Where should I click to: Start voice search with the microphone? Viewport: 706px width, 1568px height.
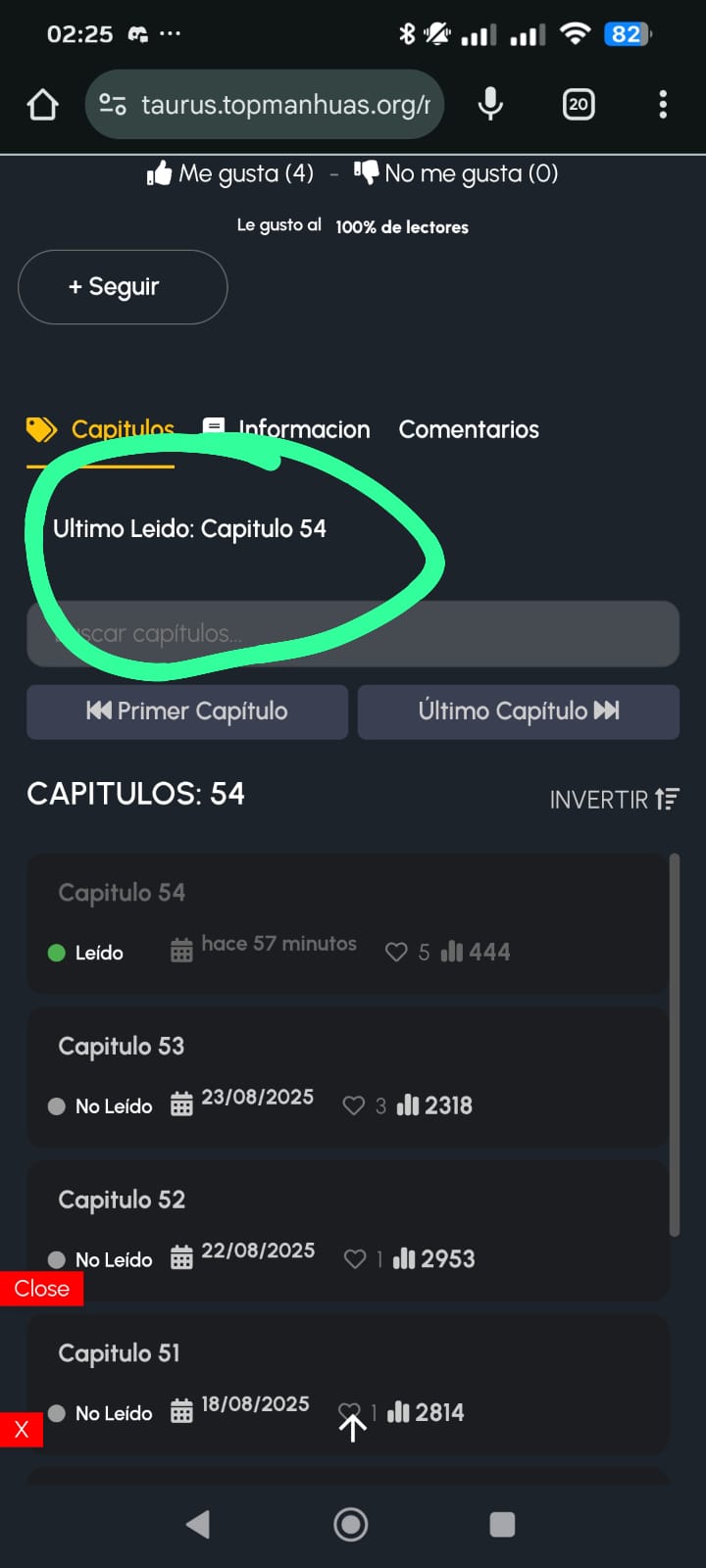point(490,104)
